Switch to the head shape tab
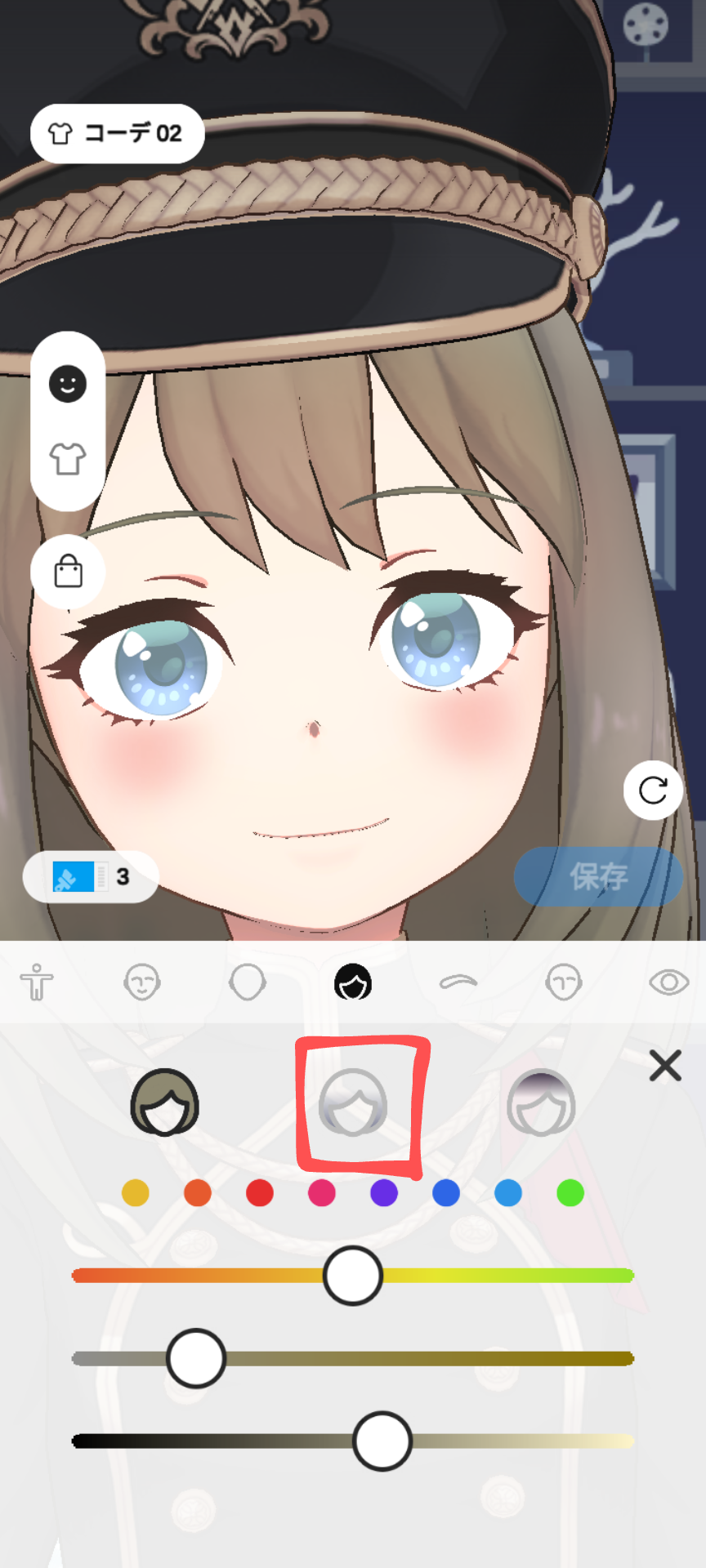This screenshot has width=706, height=1568. (248, 982)
